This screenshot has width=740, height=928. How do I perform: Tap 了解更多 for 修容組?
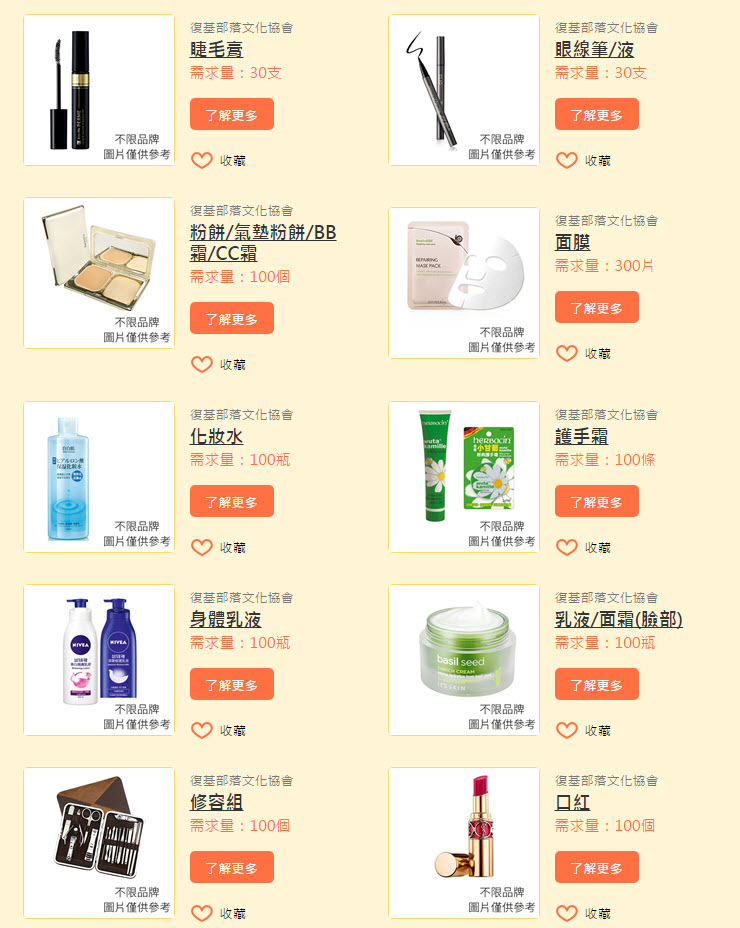coord(231,868)
